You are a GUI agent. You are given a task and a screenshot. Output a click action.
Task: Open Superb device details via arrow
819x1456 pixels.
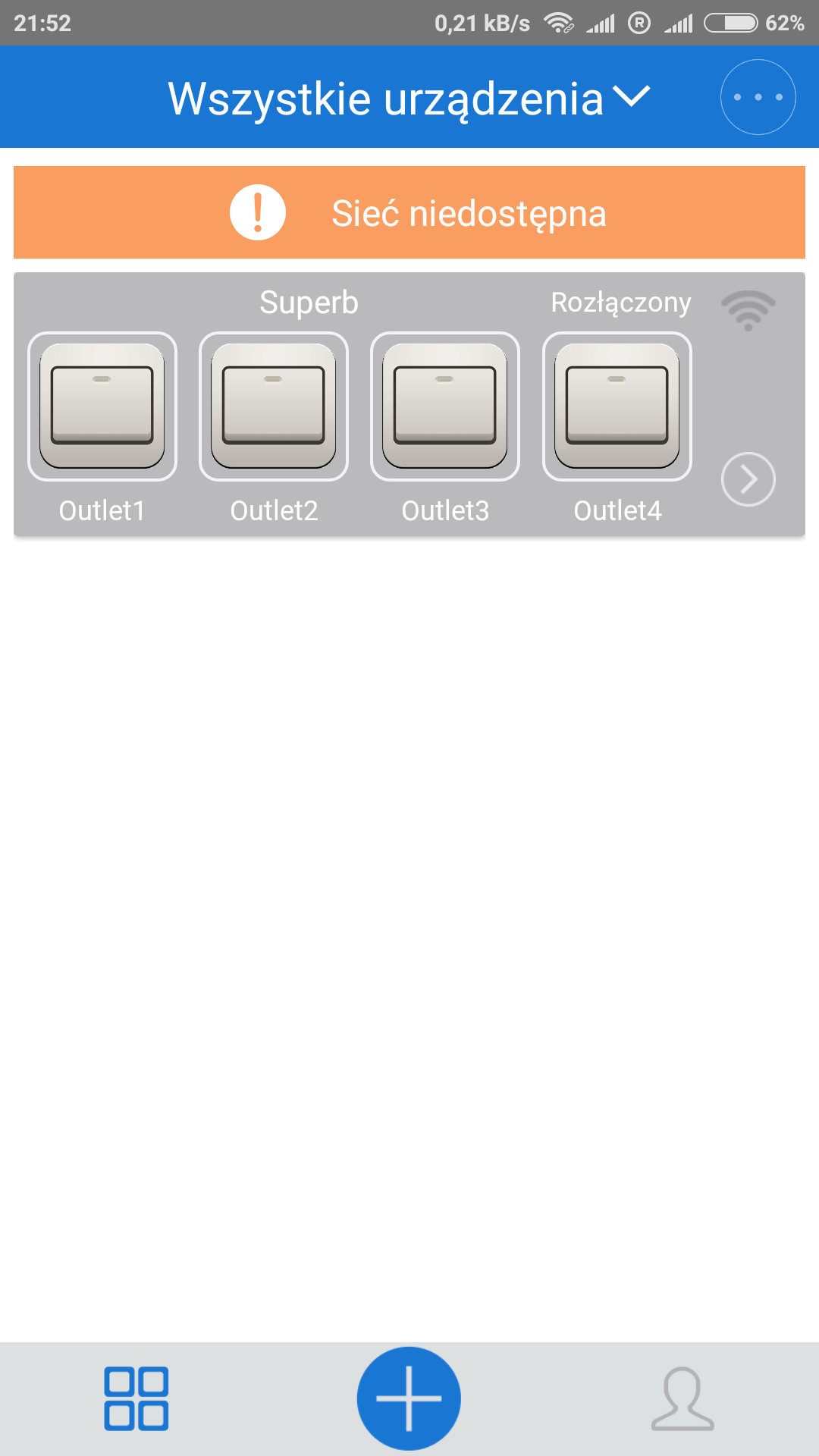[x=748, y=479]
